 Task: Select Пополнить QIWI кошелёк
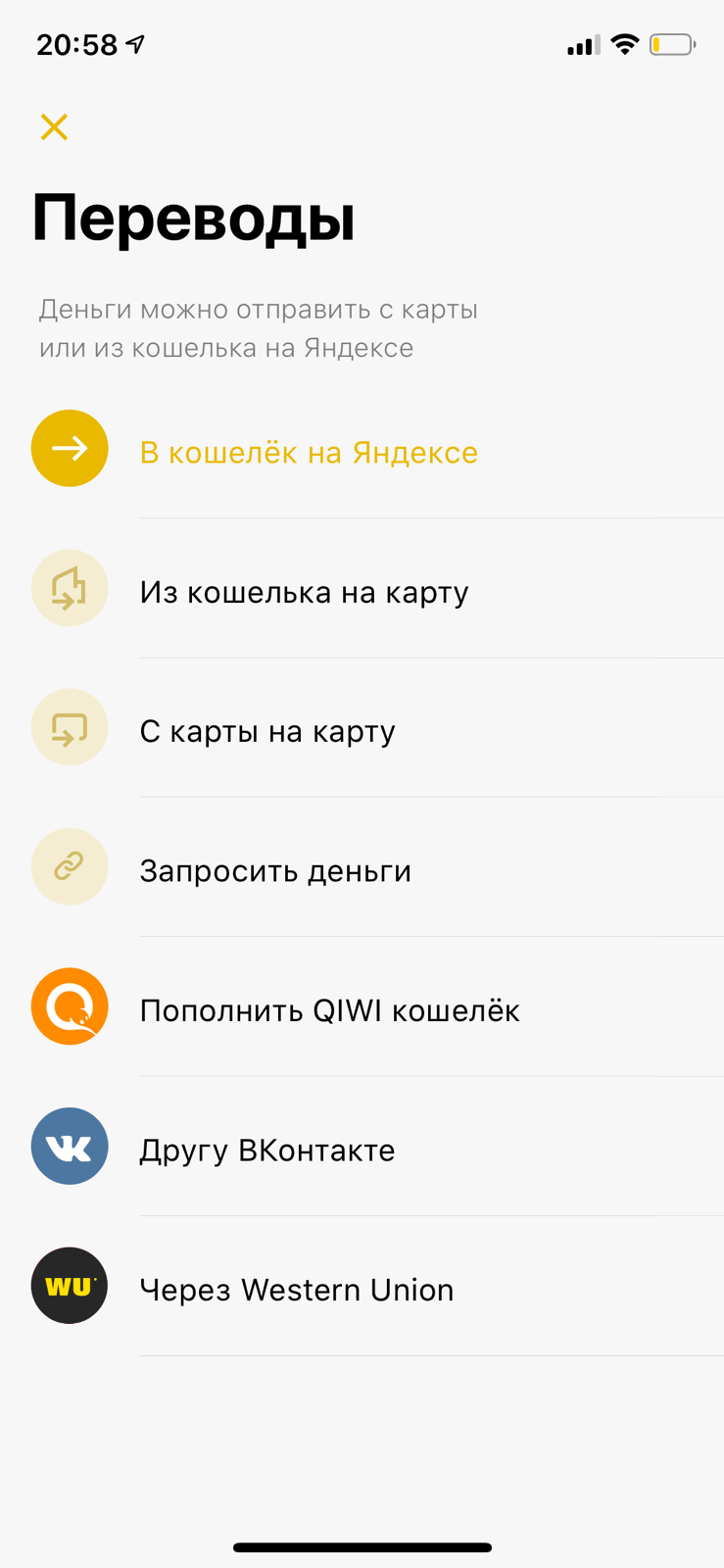[362, 1007]
